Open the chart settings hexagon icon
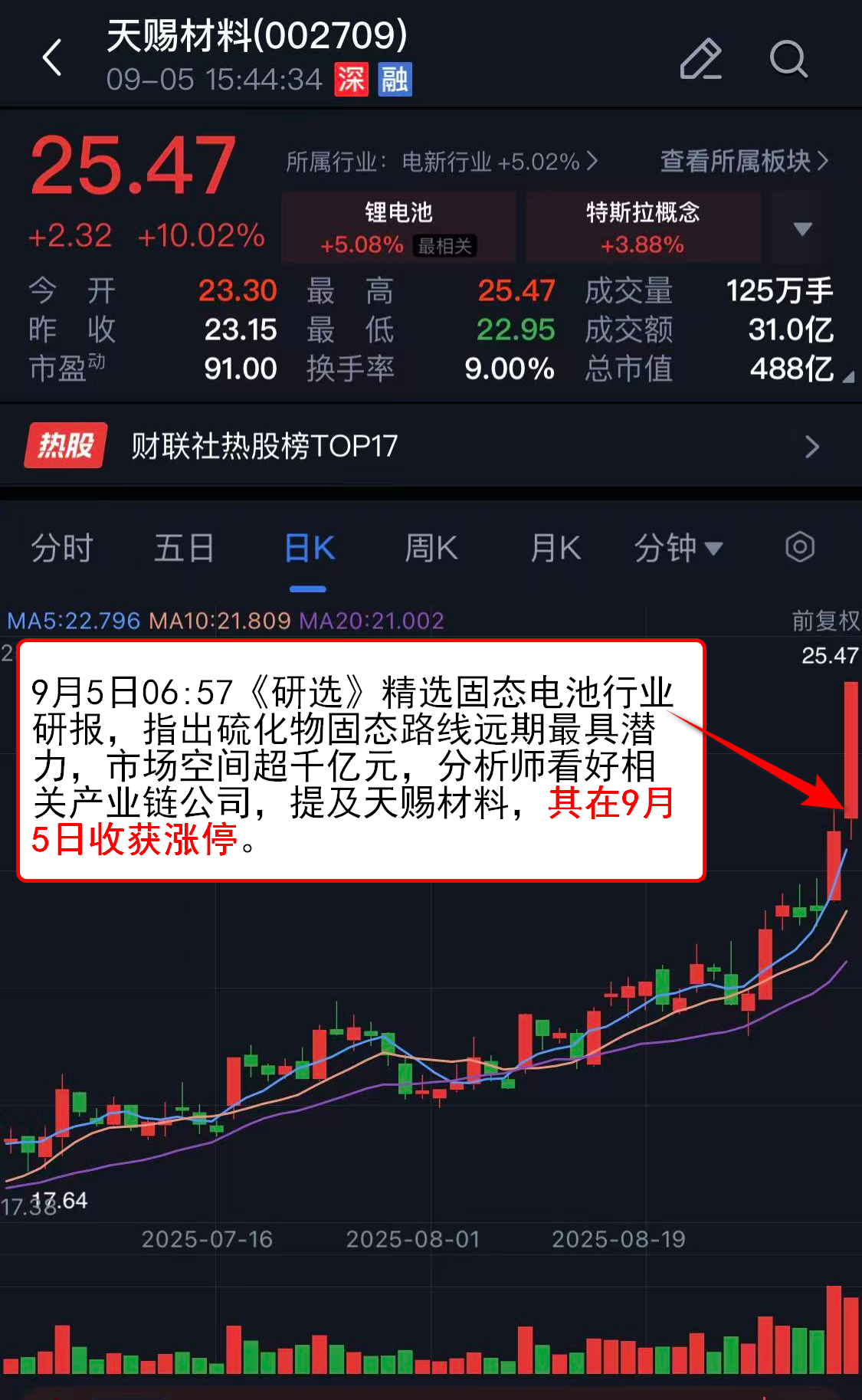862x1400 pixels. (800, 547)
